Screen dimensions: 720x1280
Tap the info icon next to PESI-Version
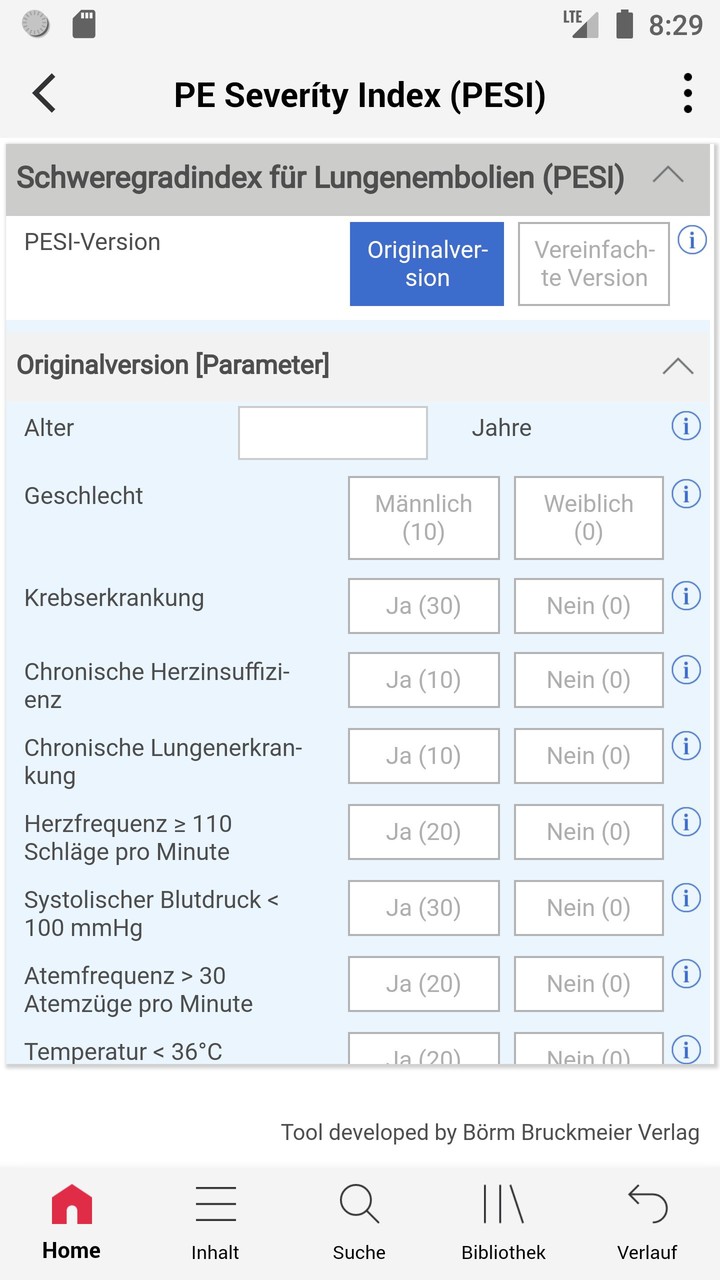(x=691, y=240)
